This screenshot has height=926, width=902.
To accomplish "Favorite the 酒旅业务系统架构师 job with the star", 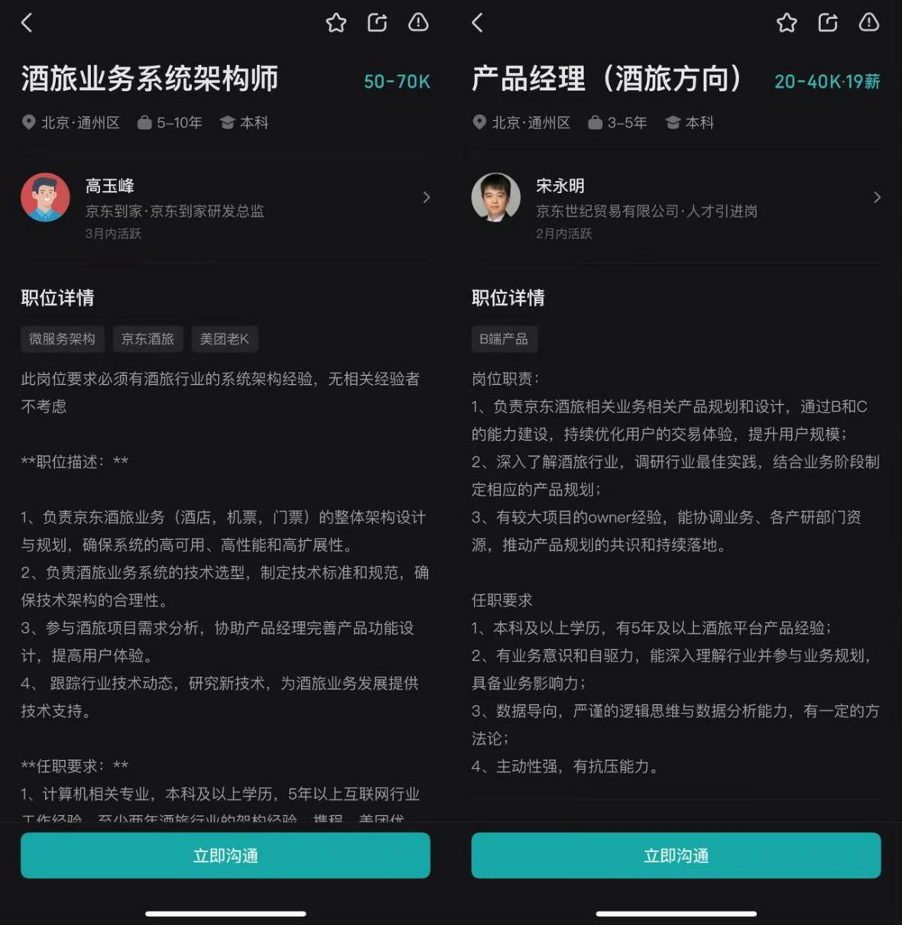I will [x=336, y=23].
